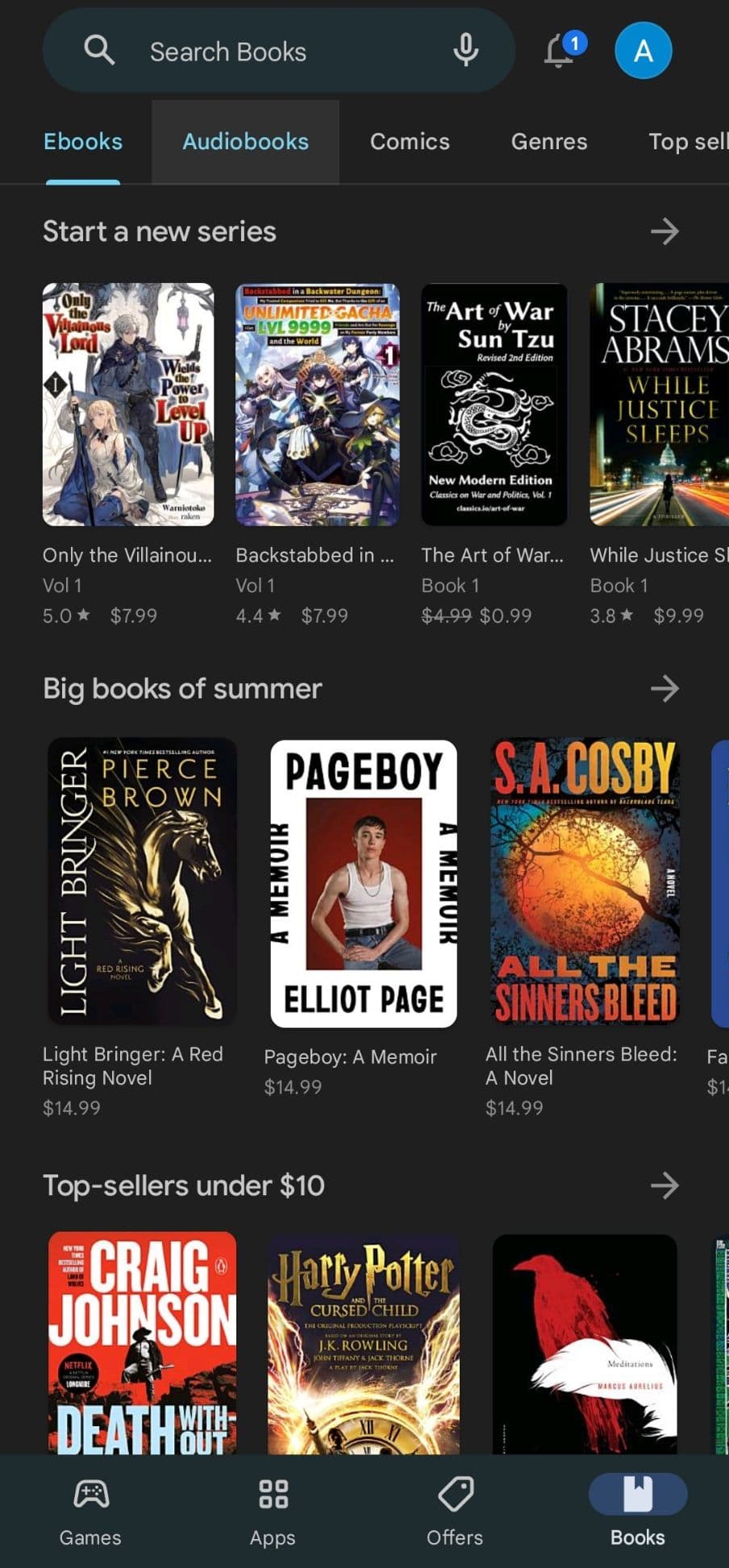Open Backstabbed in a Backwater Dungeon book
Screen dimensions: 729x1568
(x=317, y=404)
